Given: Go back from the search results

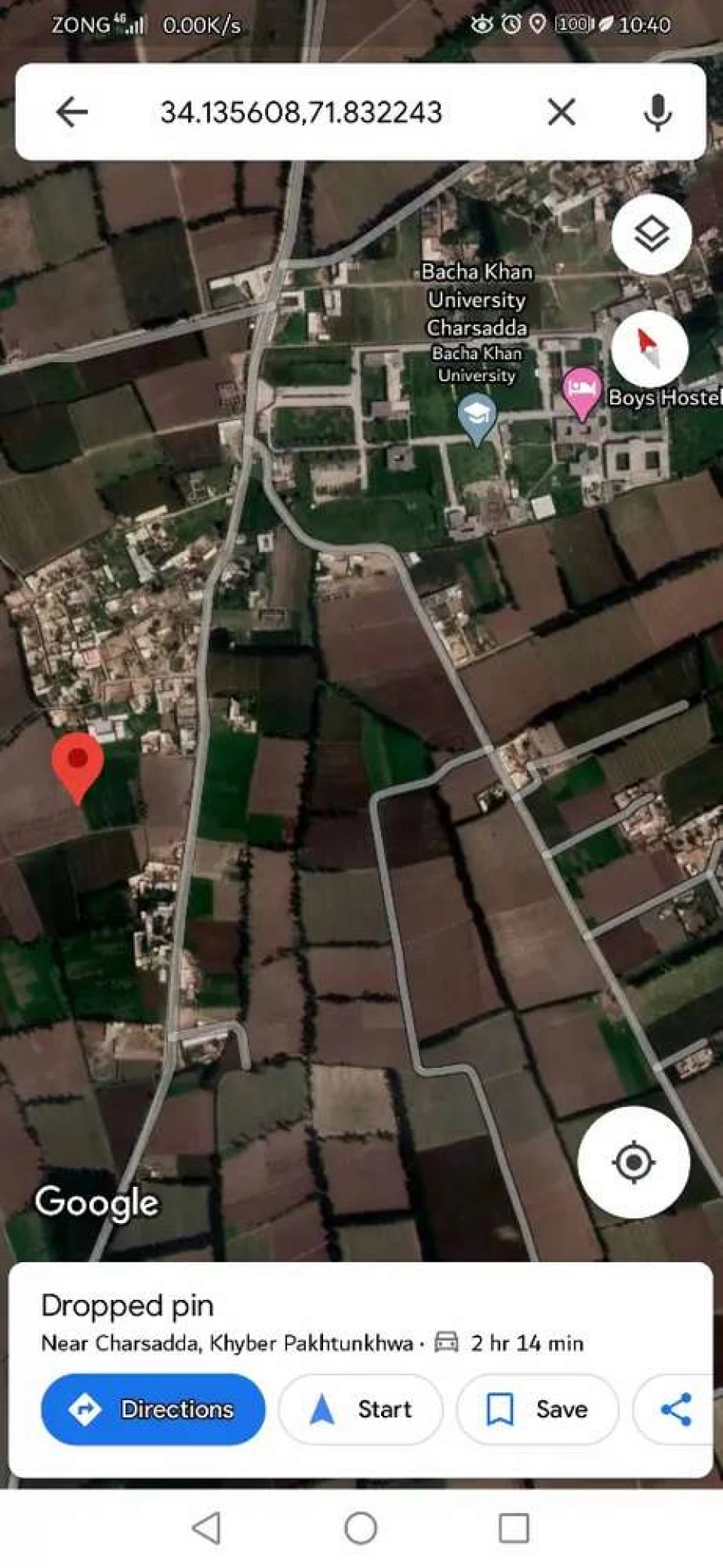Looking at the screenshot, I should pyautogui.click(x=72, y=112).
